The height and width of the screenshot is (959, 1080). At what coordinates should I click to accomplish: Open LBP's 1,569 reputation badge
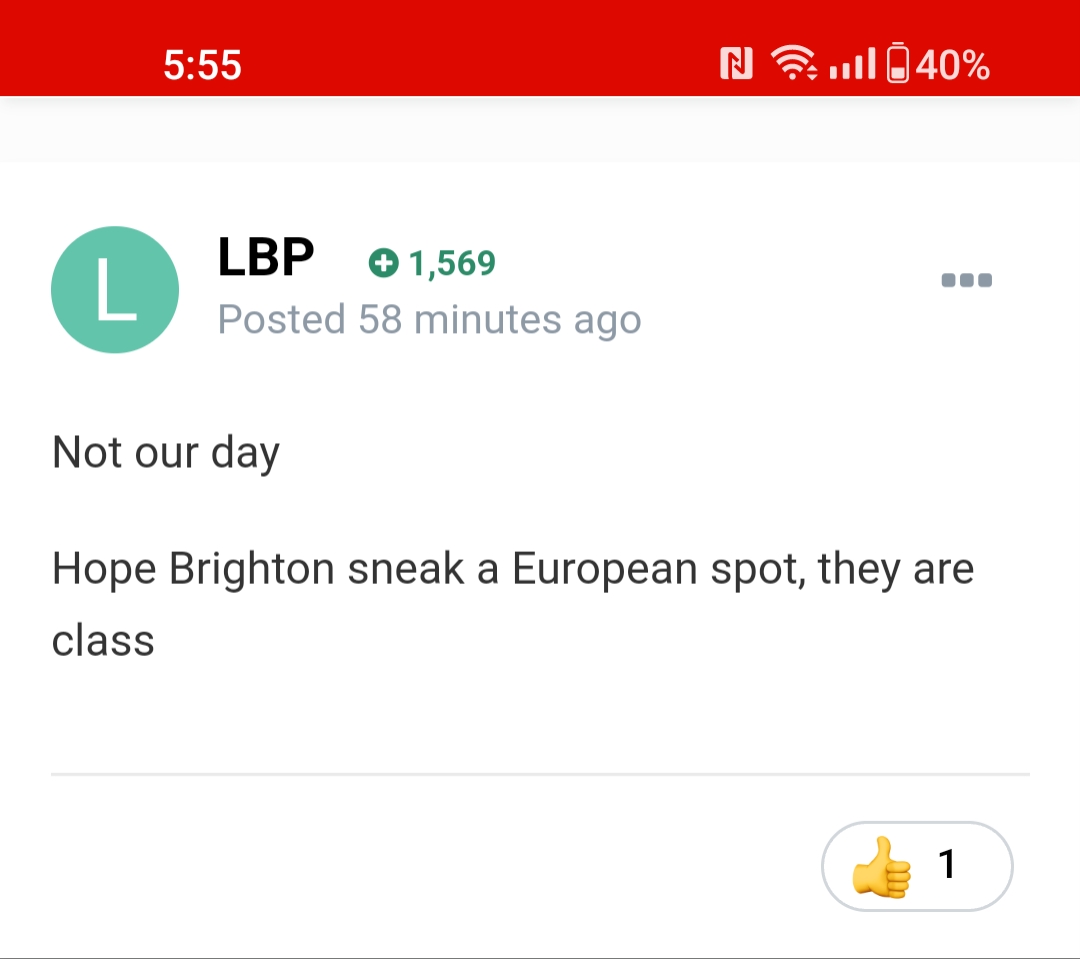pyautogui.click(x=432, y=263)
